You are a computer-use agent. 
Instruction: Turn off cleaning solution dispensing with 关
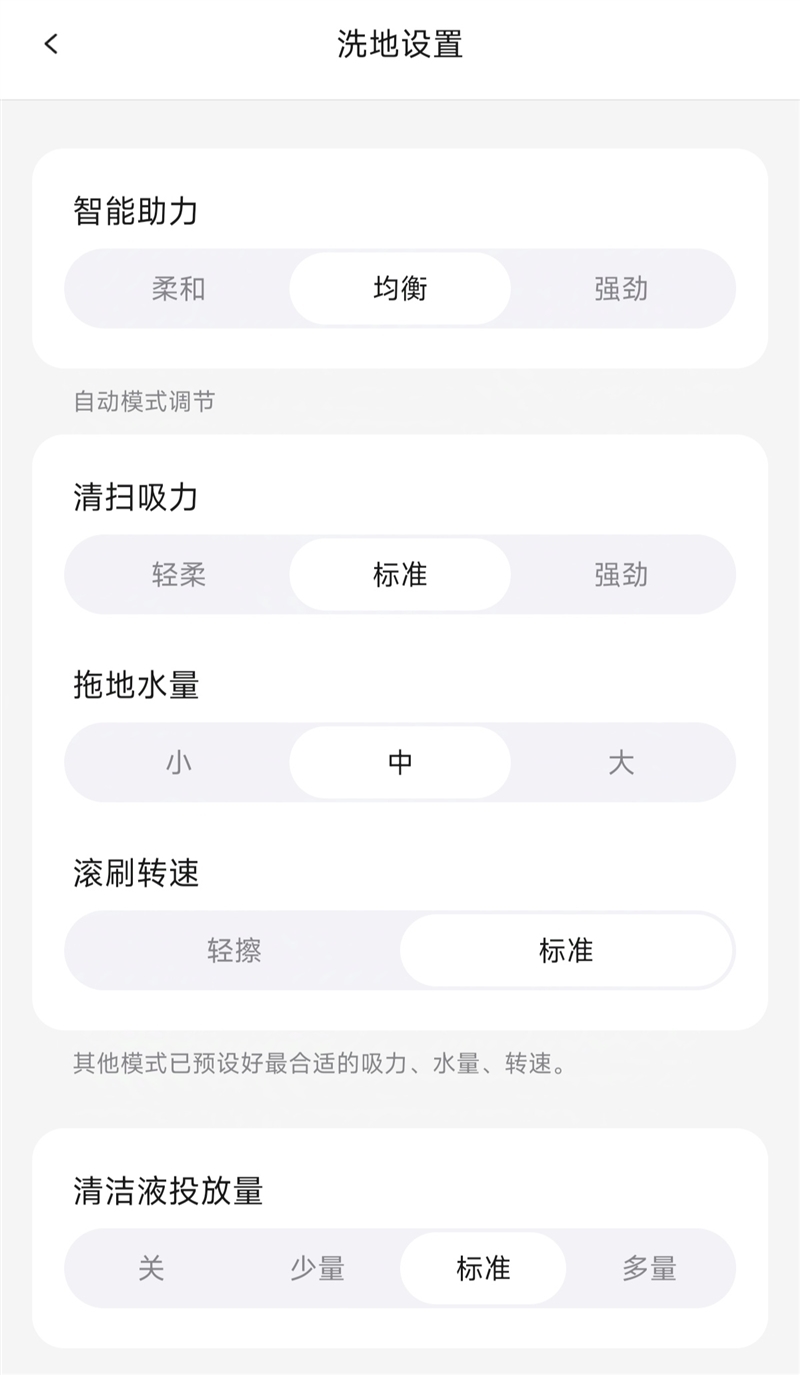pos(150,1267)
